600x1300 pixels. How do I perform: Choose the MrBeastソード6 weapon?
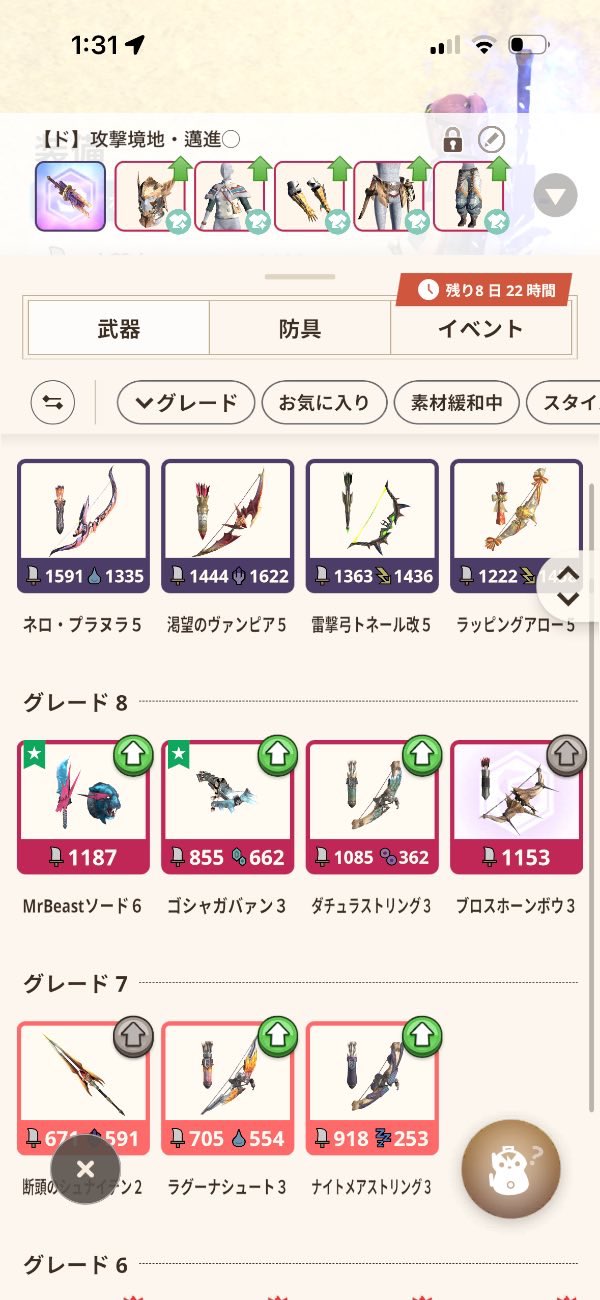pyautogui.click(x=83, y=807)
